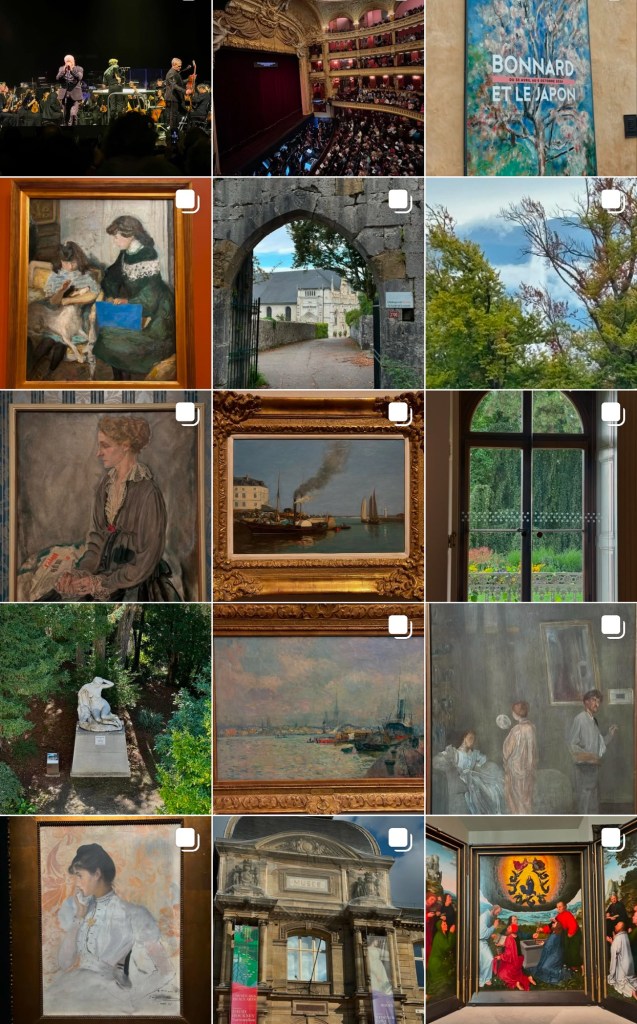Open the Bonnard et le Japon poster post

click(x=531, y=87)
